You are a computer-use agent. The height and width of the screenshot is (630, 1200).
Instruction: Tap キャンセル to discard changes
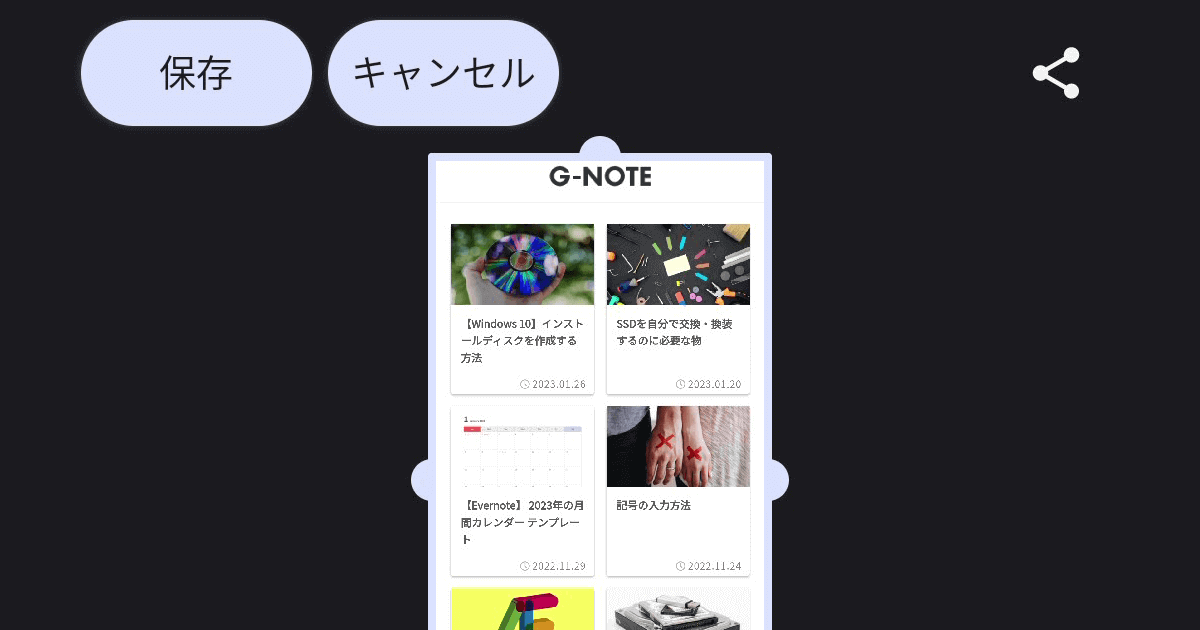443,73
